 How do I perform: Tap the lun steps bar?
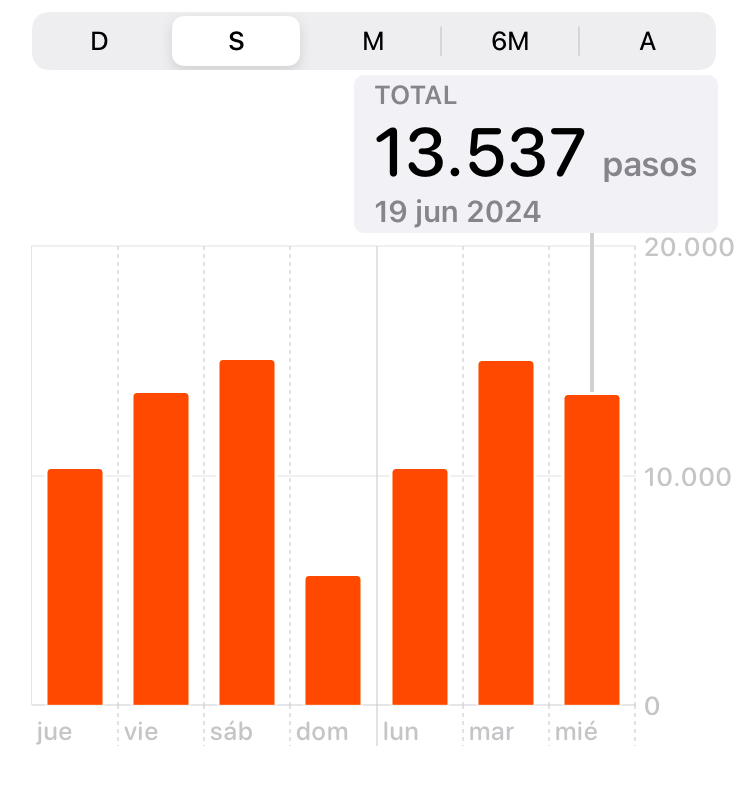point(420,587)
